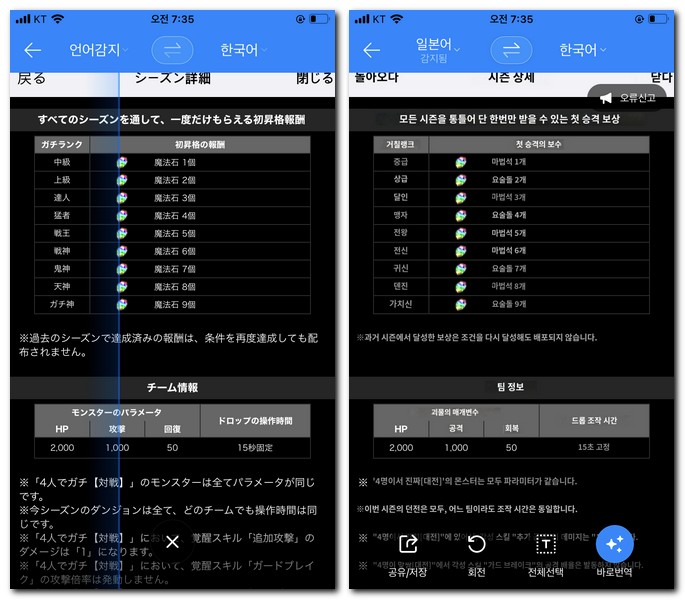This screenshot has height=600, width=685.
Task: Cancel scanning with the X button
Action: click(172, 543)
